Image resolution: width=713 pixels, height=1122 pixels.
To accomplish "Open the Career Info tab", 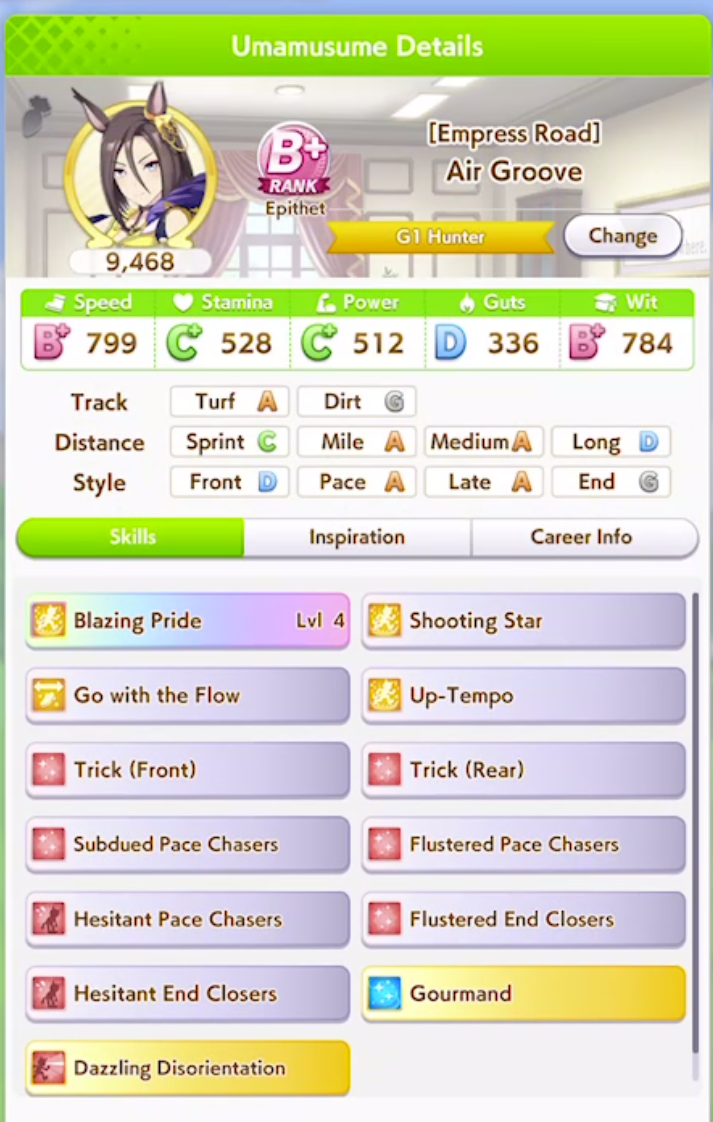I will (x=584, y=537).
